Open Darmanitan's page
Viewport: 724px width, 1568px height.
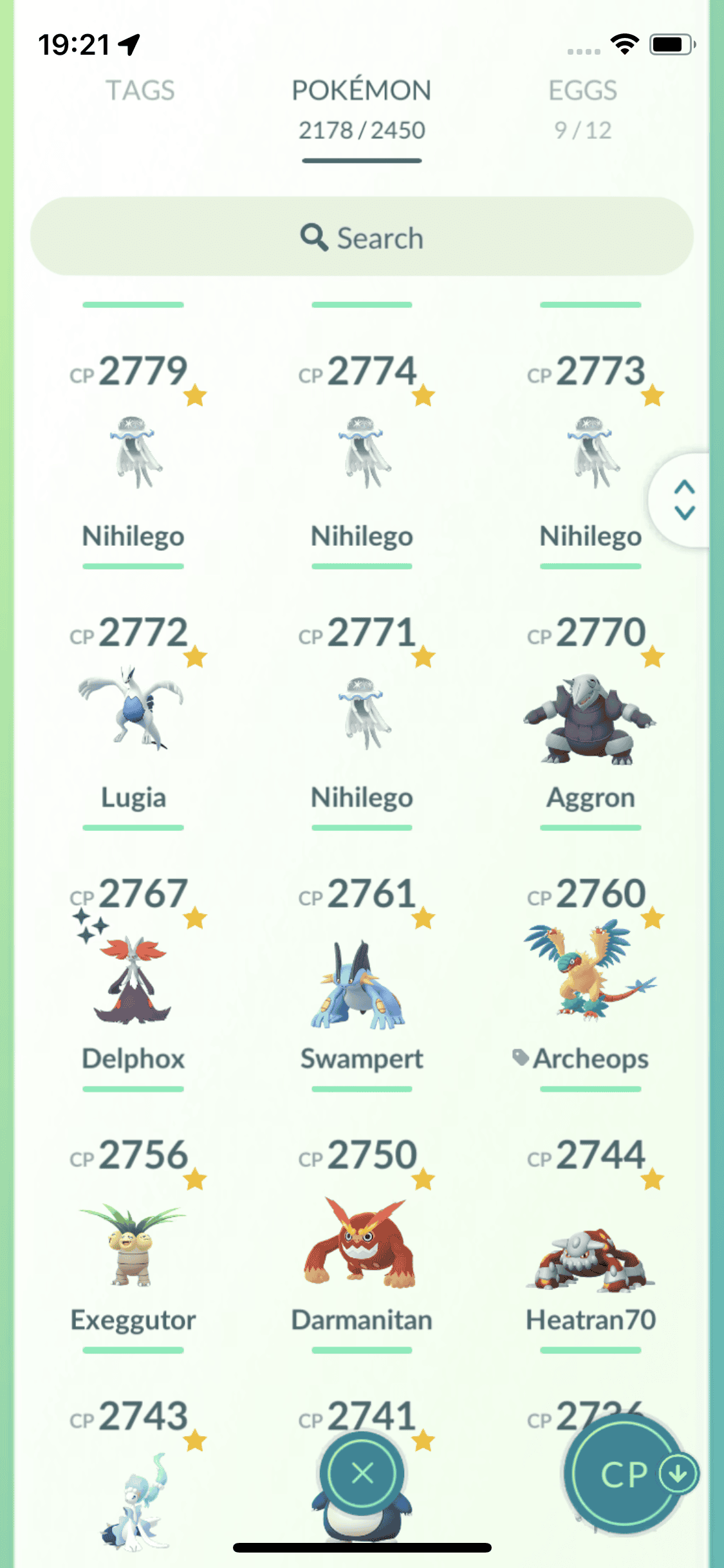362,1242
